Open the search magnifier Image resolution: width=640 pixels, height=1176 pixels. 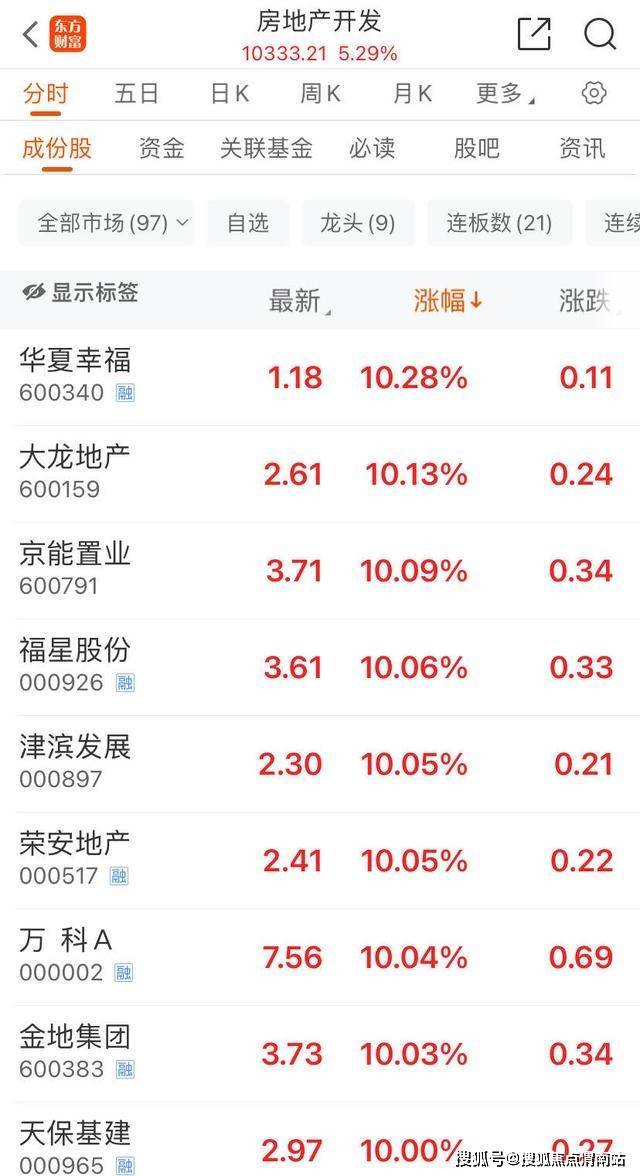(x=600, y=34)
